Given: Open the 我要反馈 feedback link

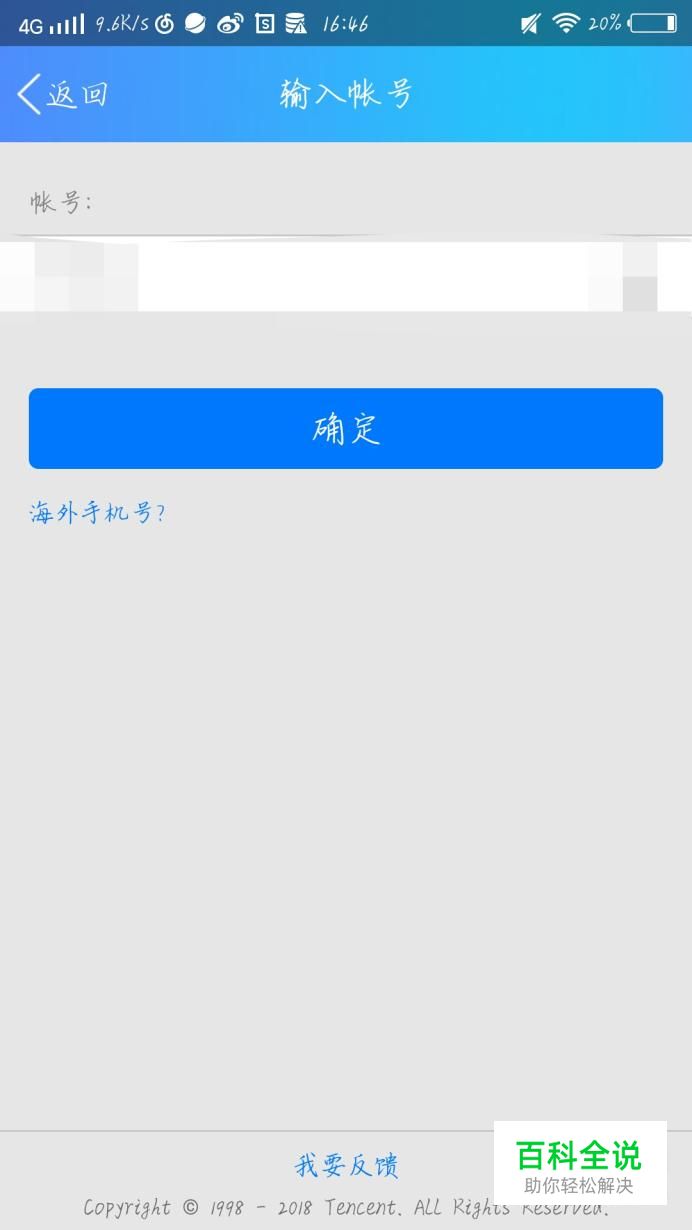Looking at the screenshot, I should point(346,1165).
